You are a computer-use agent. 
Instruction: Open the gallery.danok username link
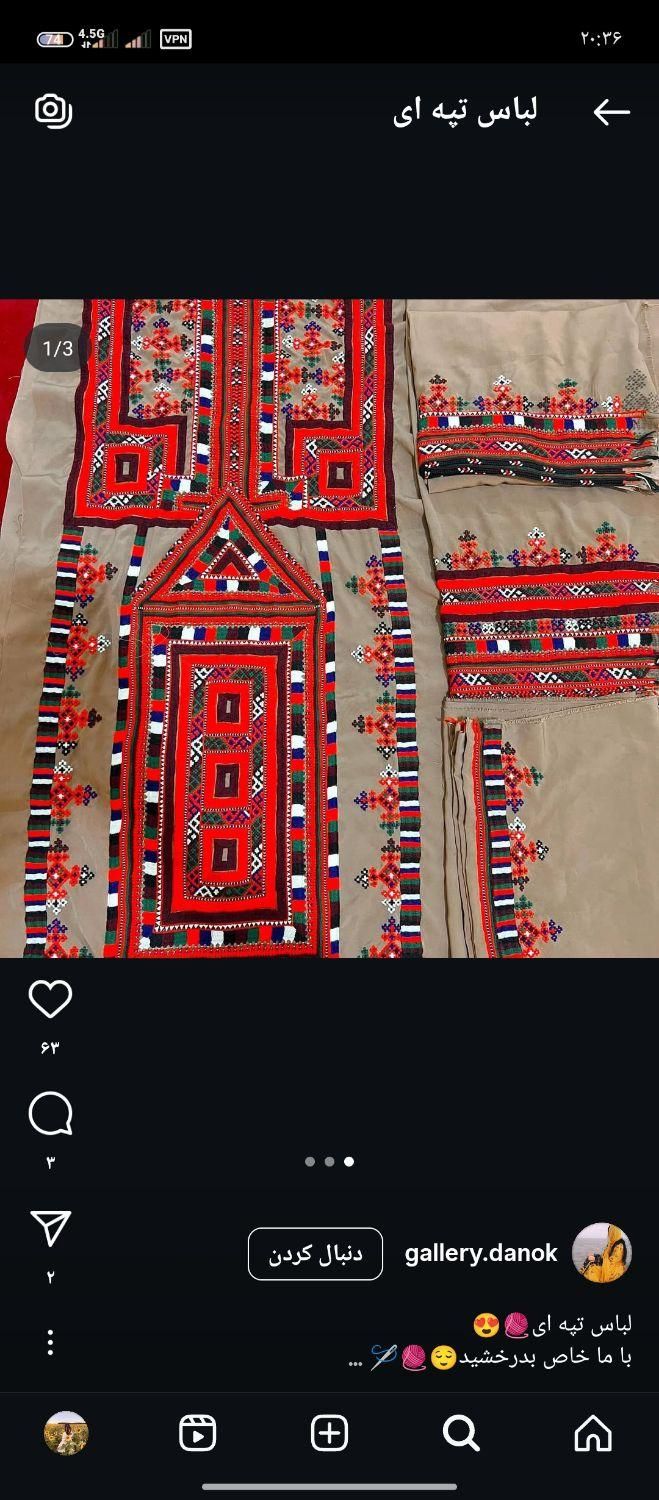click(481, 1254)
